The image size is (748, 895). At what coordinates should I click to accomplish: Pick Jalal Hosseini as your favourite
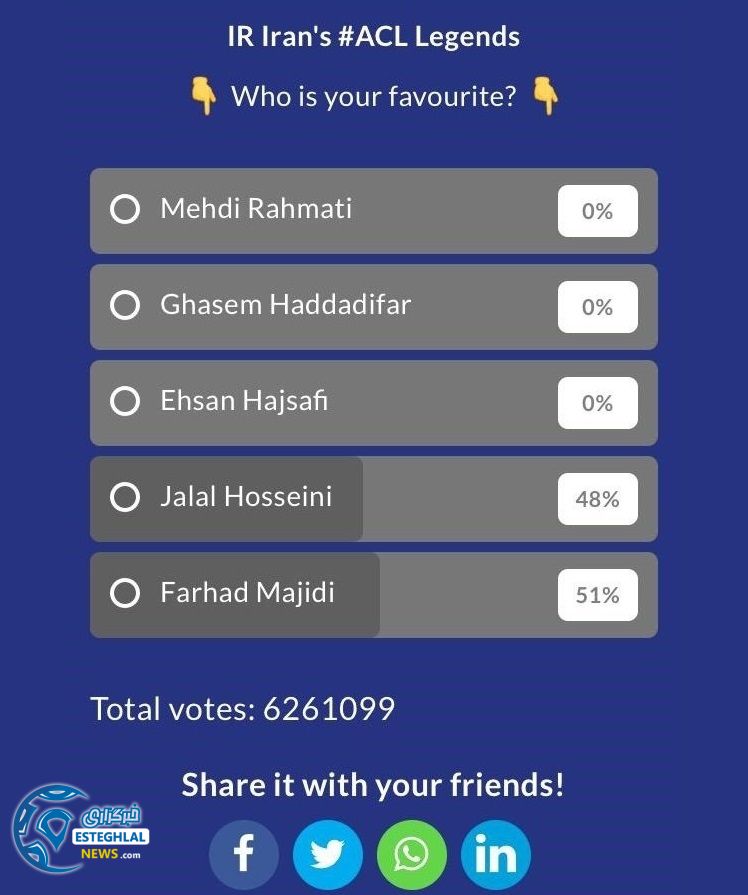click(x=125, y=497)
